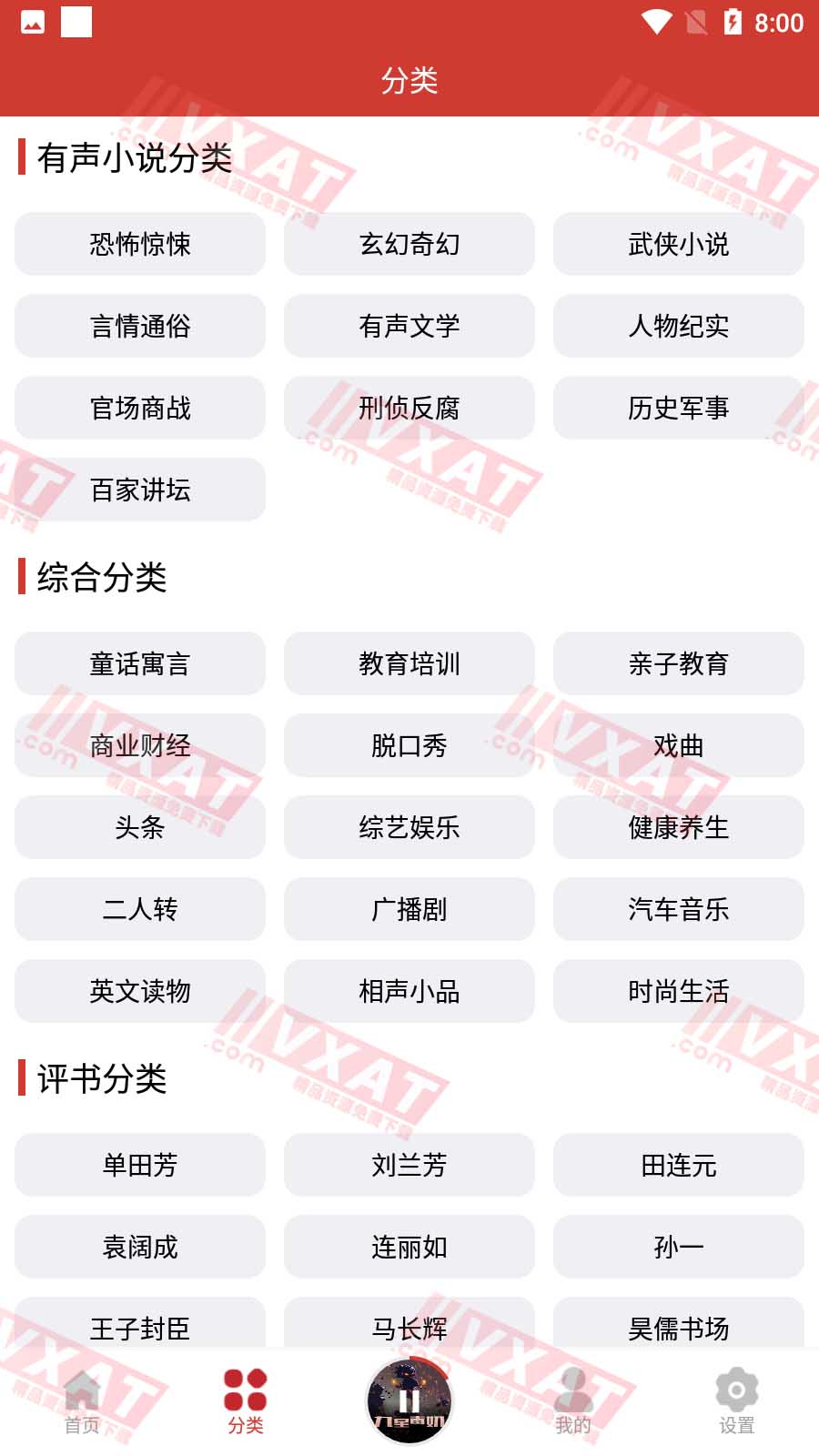Image resolution: width=819 pixels, height=1456 pixels.
Task: View 单田芳 storytelling list
Action: pos(140,1165)
